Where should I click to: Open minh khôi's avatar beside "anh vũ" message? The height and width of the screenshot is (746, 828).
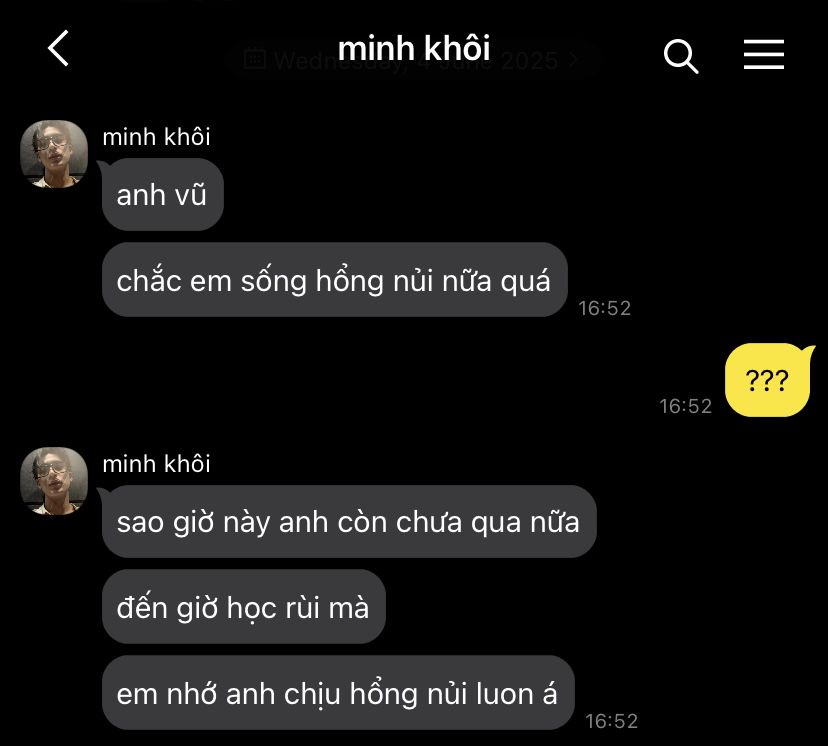(54, 154)
